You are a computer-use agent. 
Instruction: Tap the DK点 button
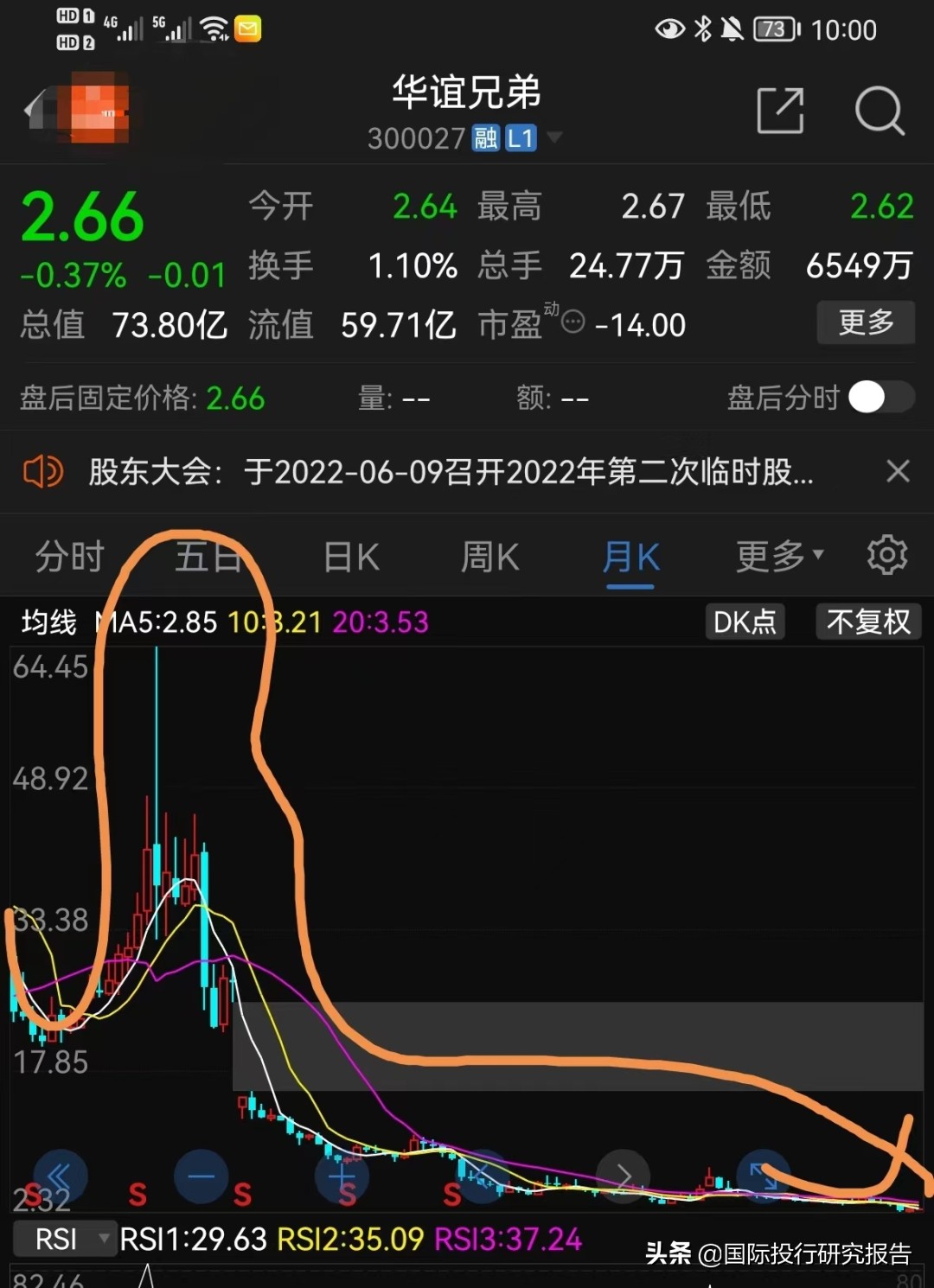(744, 622)
